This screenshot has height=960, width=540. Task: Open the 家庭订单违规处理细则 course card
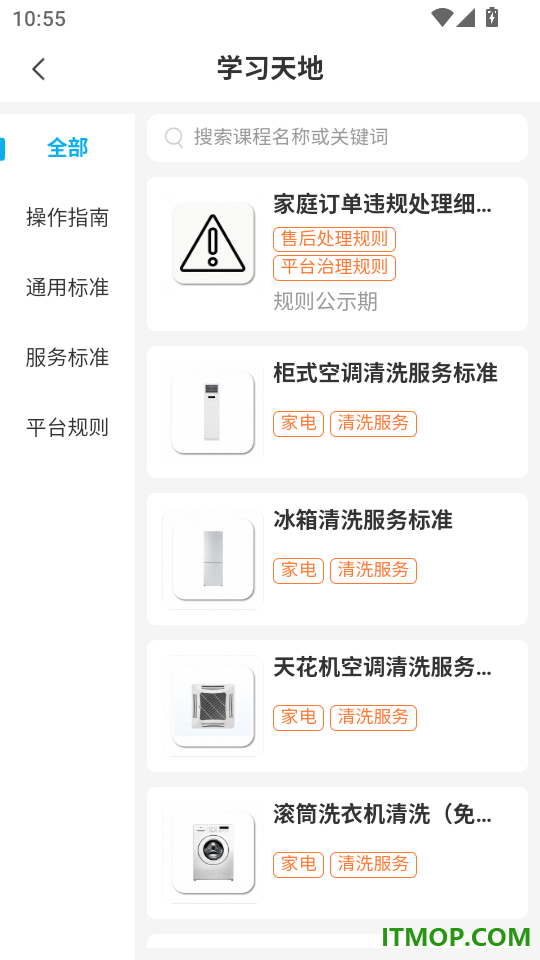337,254
